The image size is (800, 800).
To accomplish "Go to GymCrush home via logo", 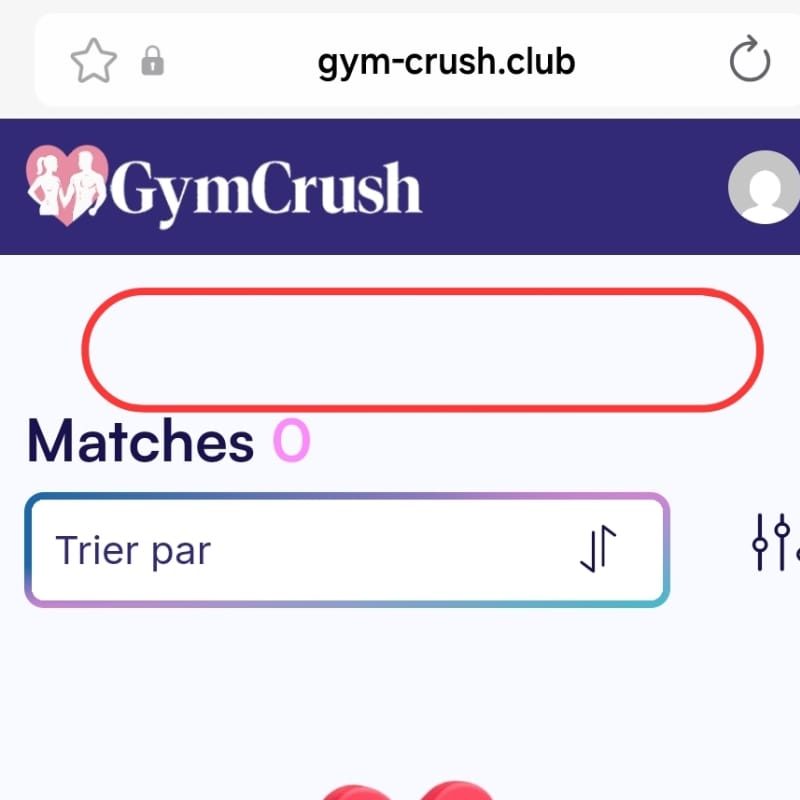I will (x=224, y=187).
